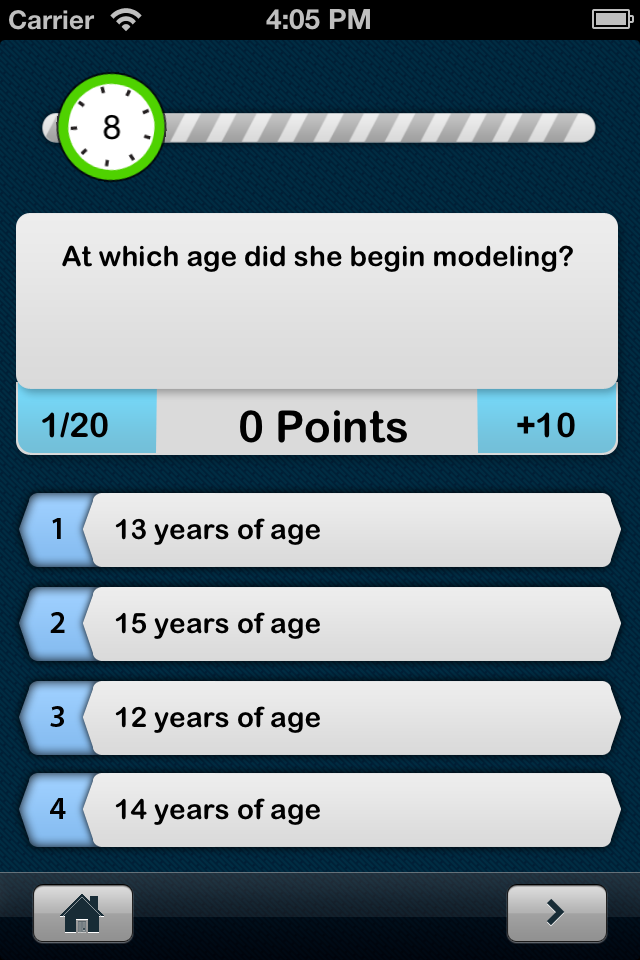Skip to the next question arrow

[x=556, y=913]
